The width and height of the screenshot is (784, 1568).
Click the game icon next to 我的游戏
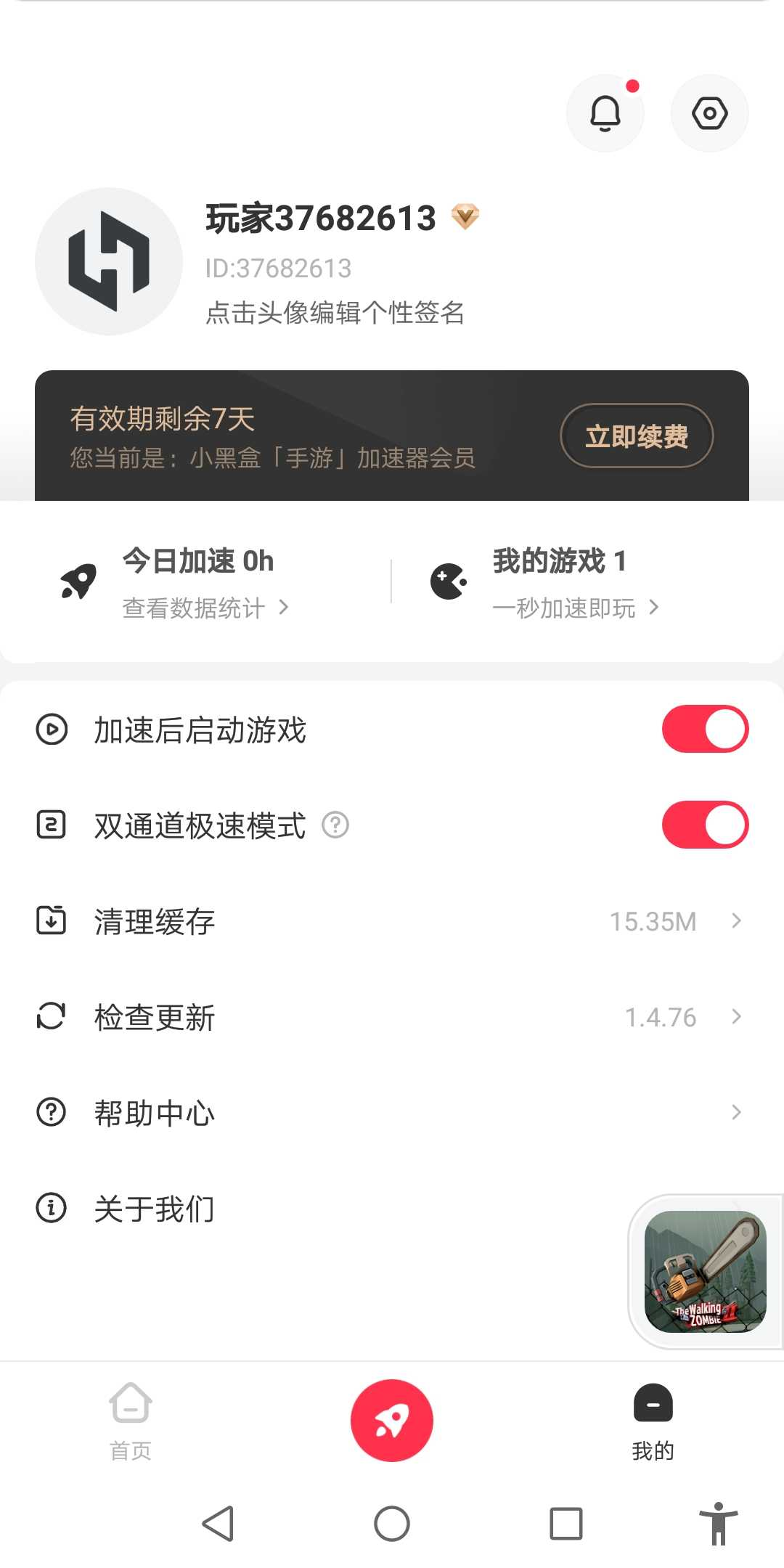[449, 579]
